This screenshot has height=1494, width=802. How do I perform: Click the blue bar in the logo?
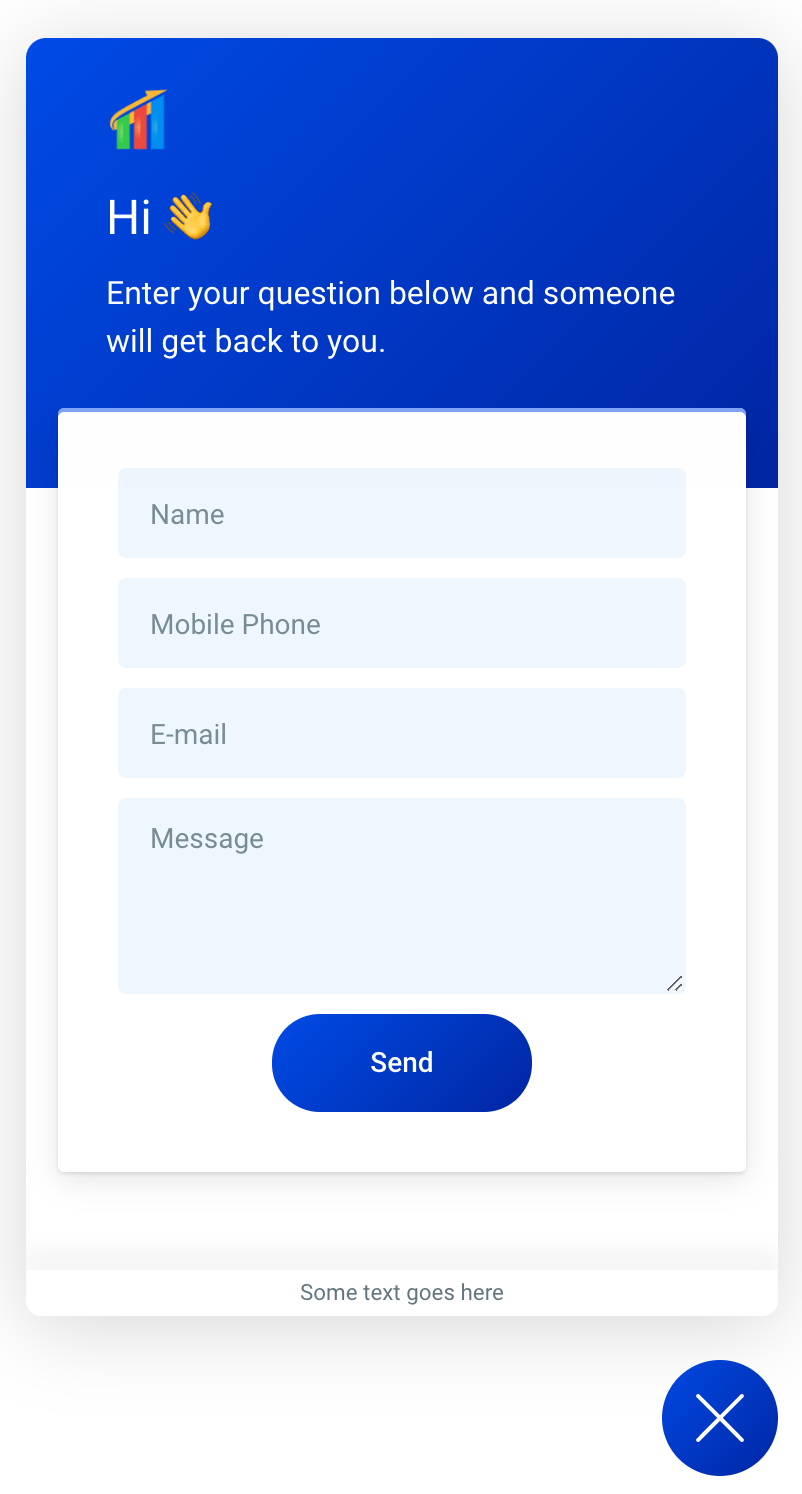click(x=158, y=122)
